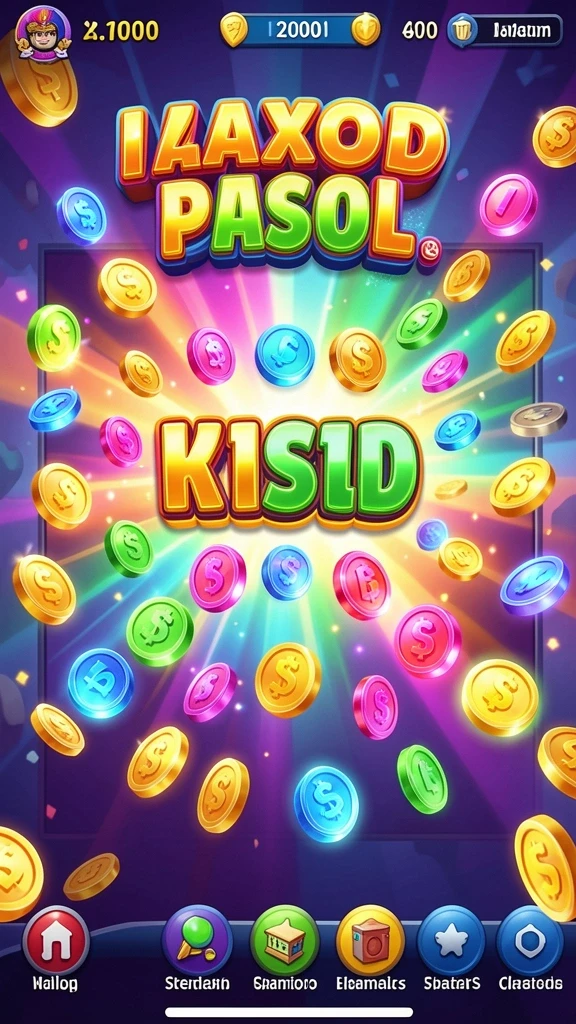Open the green shop tab
Viewport: 576px width, 1024px height.
point(285,940)
